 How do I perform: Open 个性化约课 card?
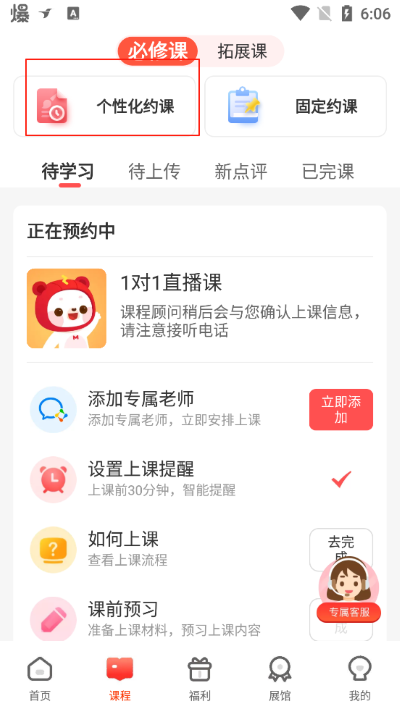(105, 106)
